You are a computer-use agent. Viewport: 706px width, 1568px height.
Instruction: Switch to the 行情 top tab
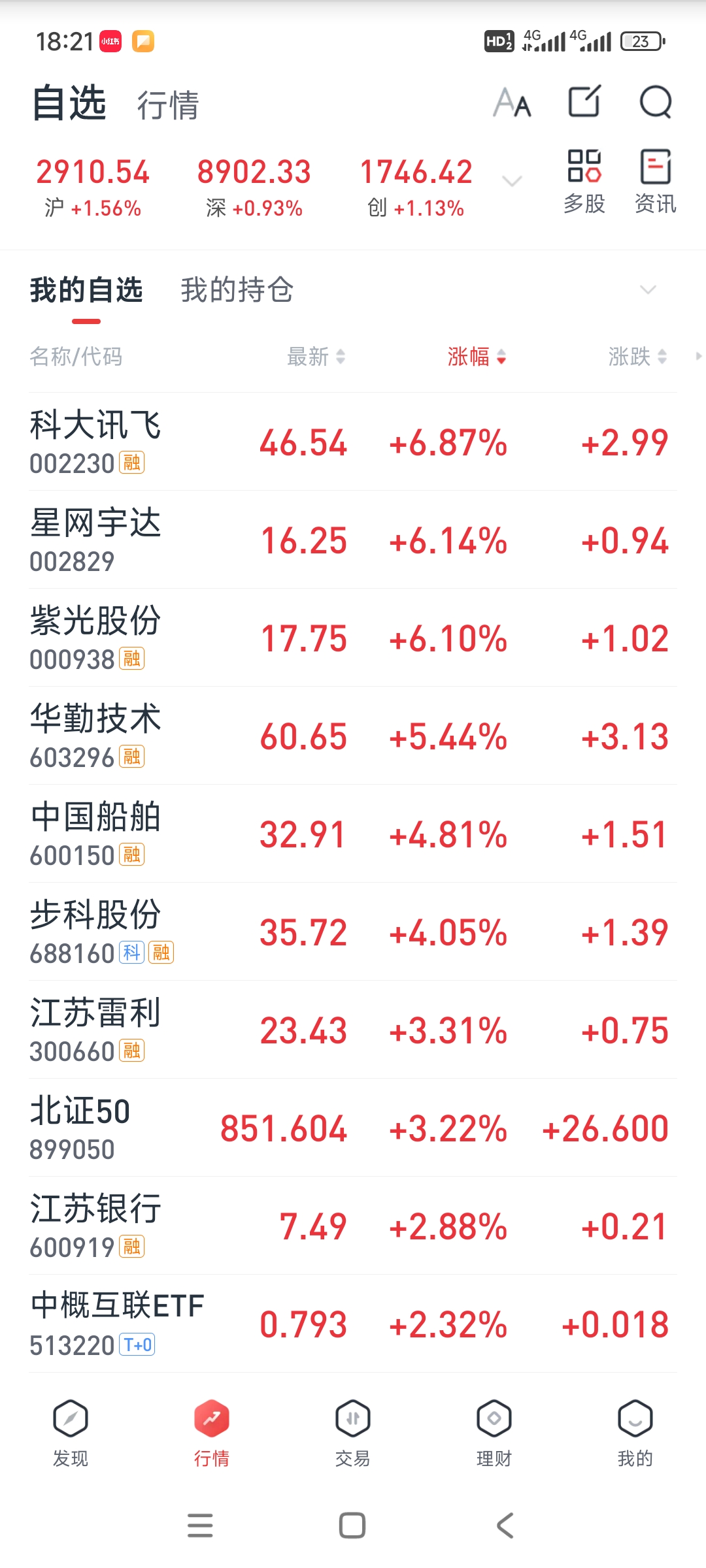pos(167,105)
